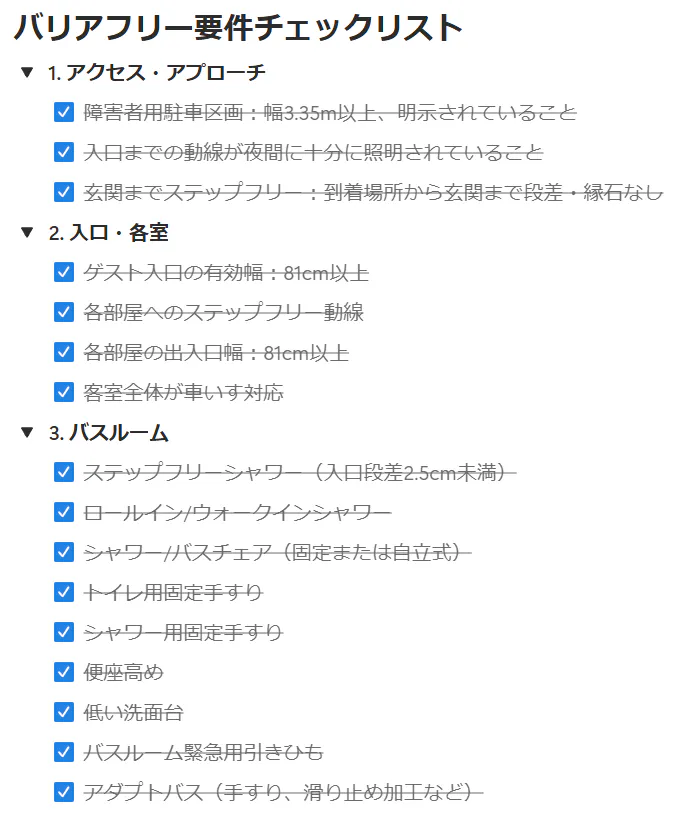Collapse the 2. 入口・各室 section

27,233
